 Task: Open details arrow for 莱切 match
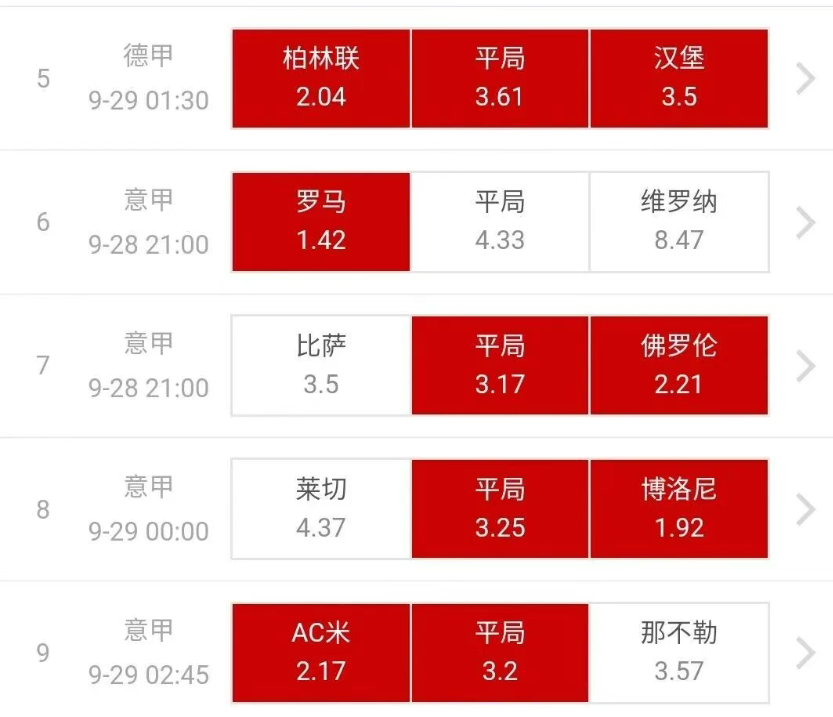click(x=805, y=510)
